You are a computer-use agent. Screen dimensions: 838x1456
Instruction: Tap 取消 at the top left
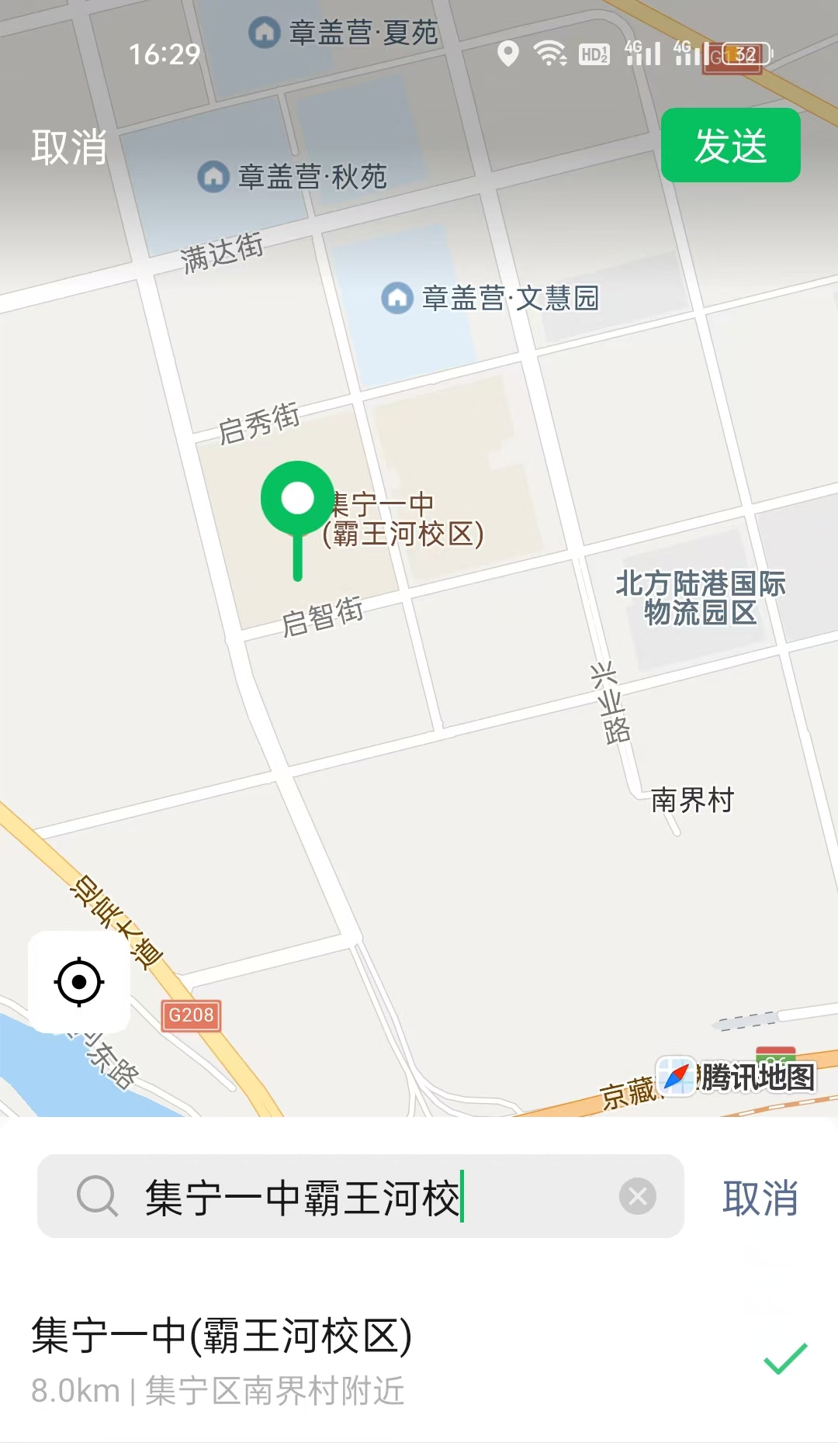69,147
